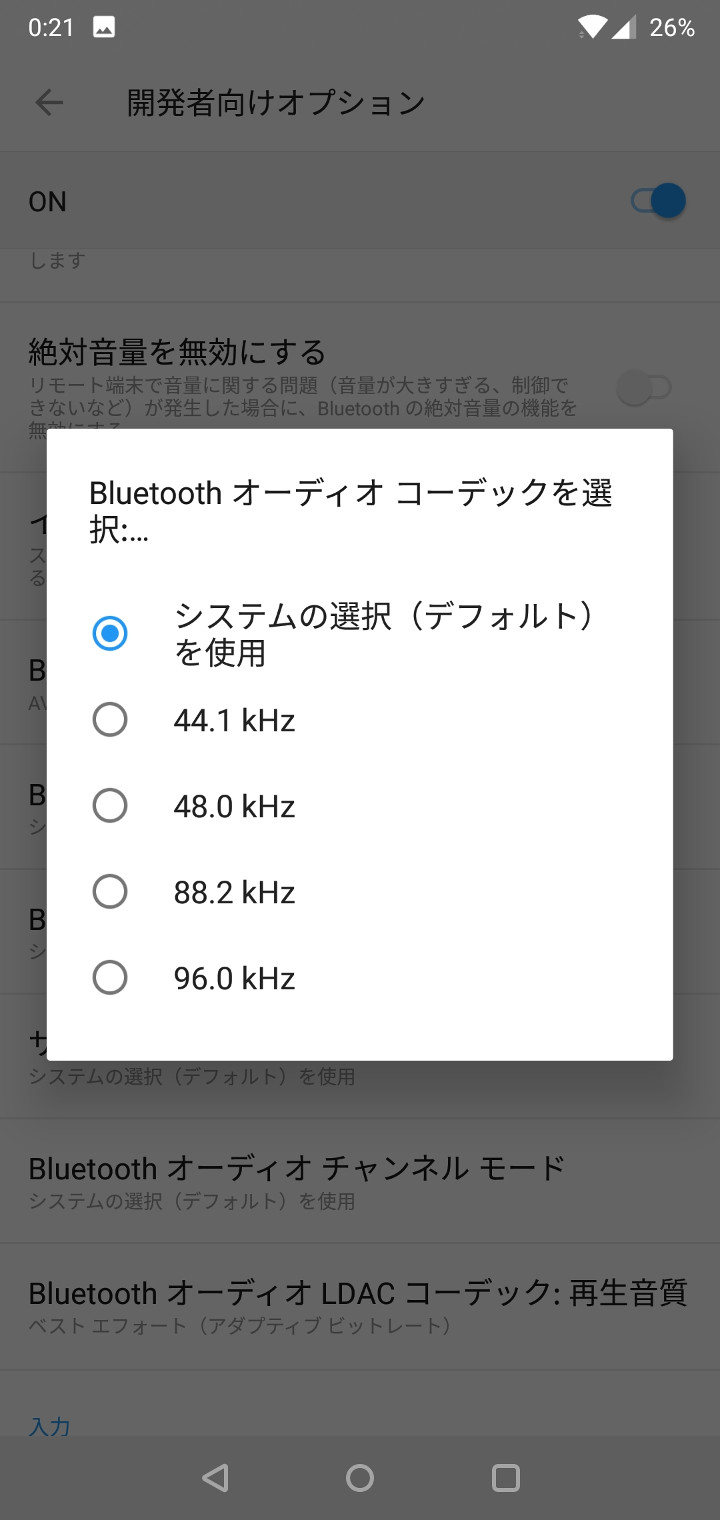
Task: Tap the system back navigation button
Action: 215,1478
